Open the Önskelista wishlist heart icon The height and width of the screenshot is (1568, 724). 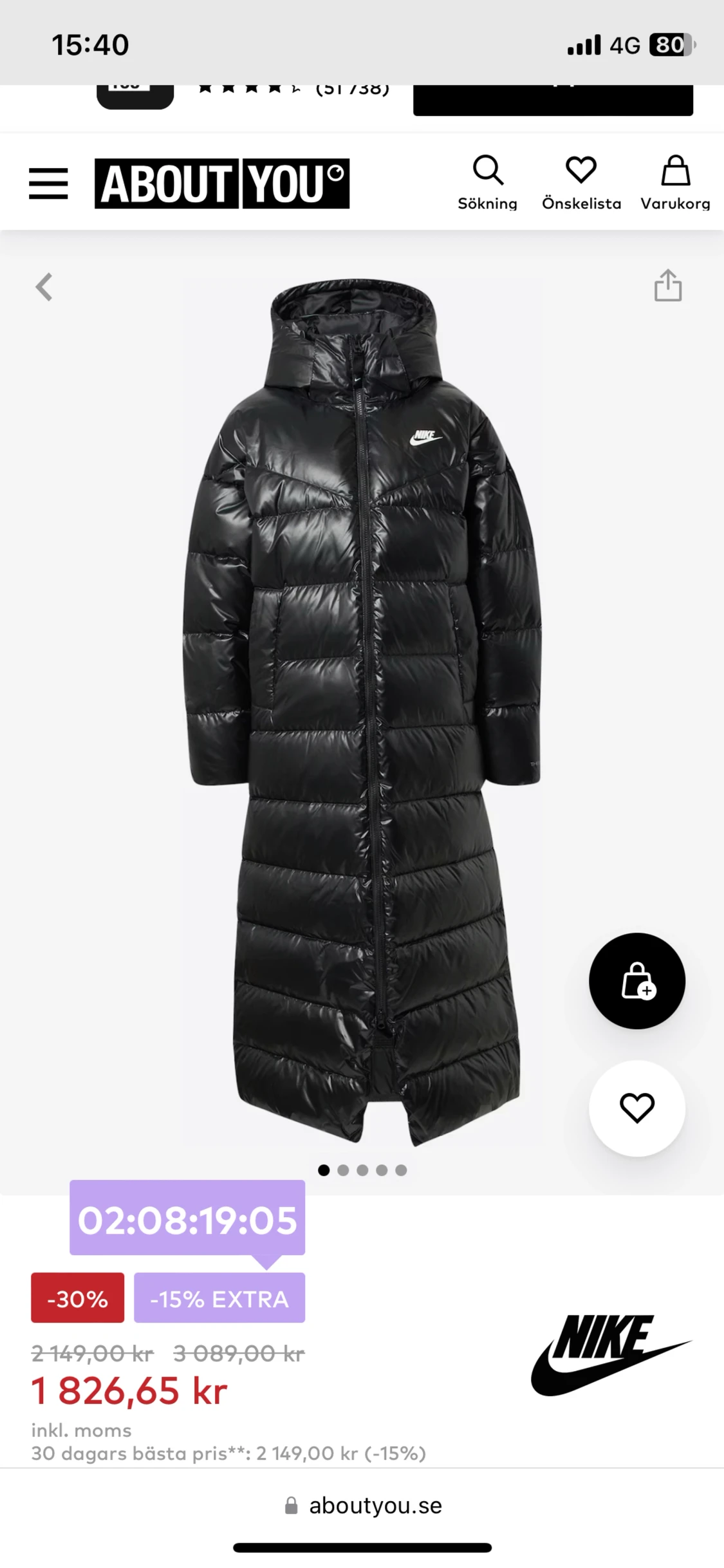tap(581, 181)
